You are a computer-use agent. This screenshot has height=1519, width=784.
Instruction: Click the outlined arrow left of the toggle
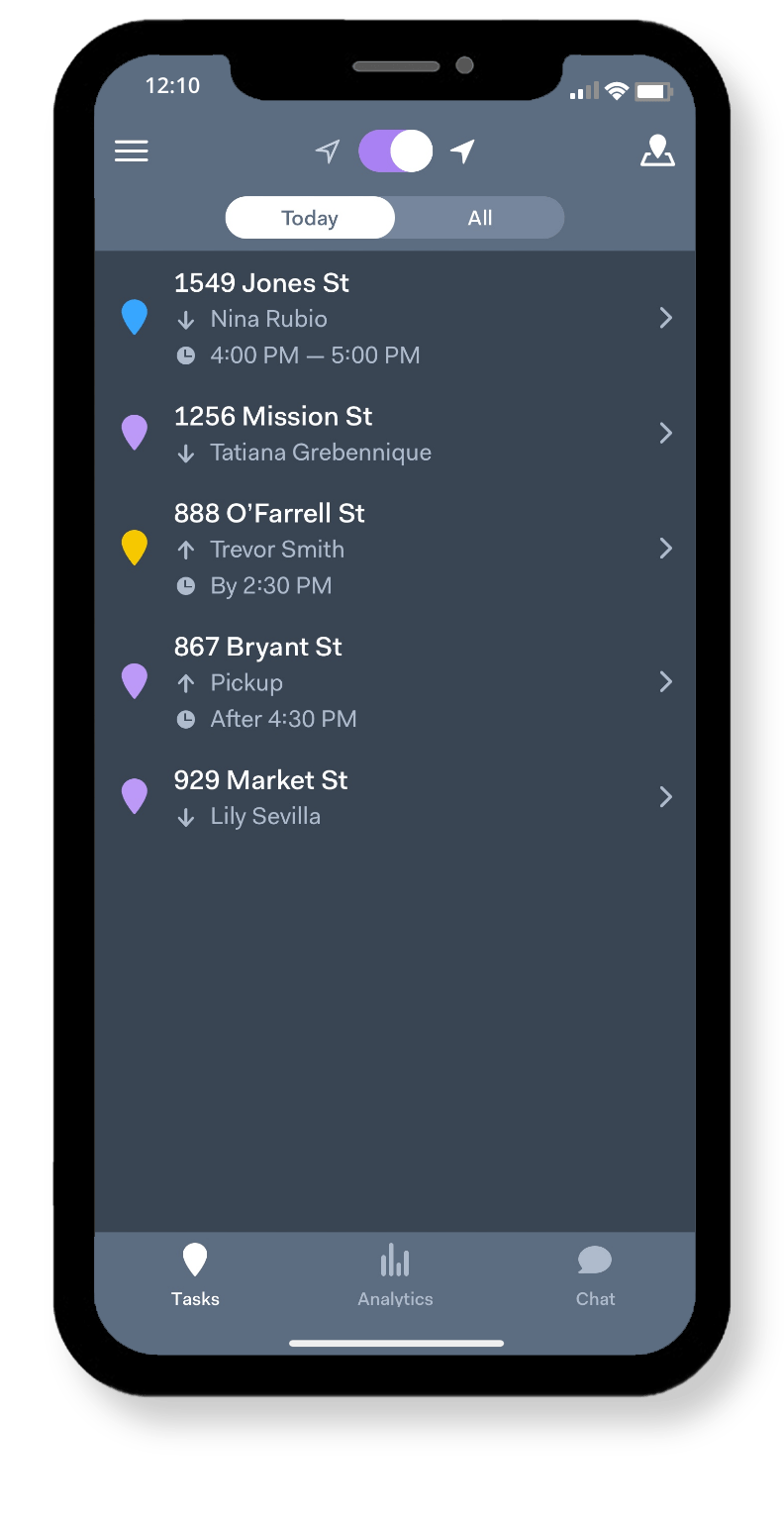point(327,151)
